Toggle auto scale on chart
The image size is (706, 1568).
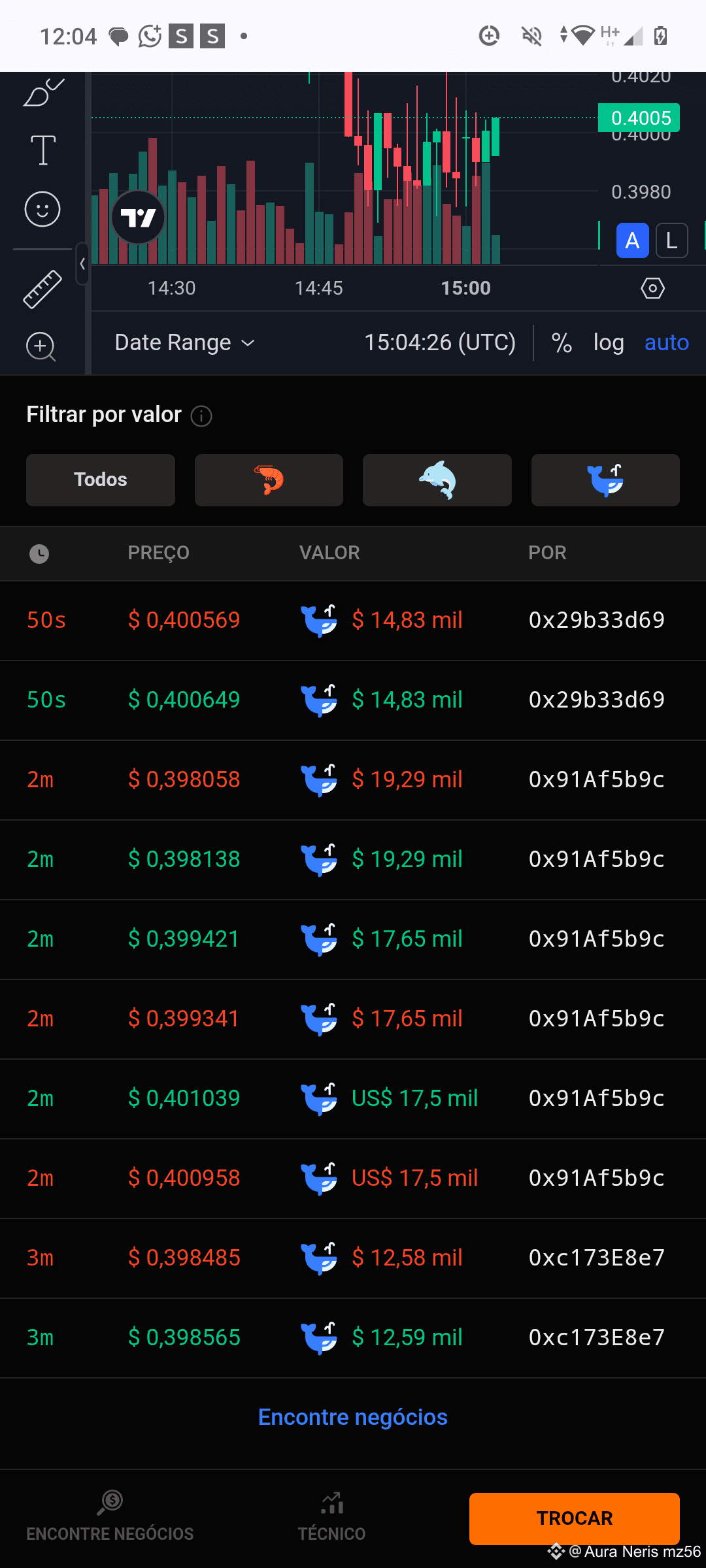tap(667, 342)
